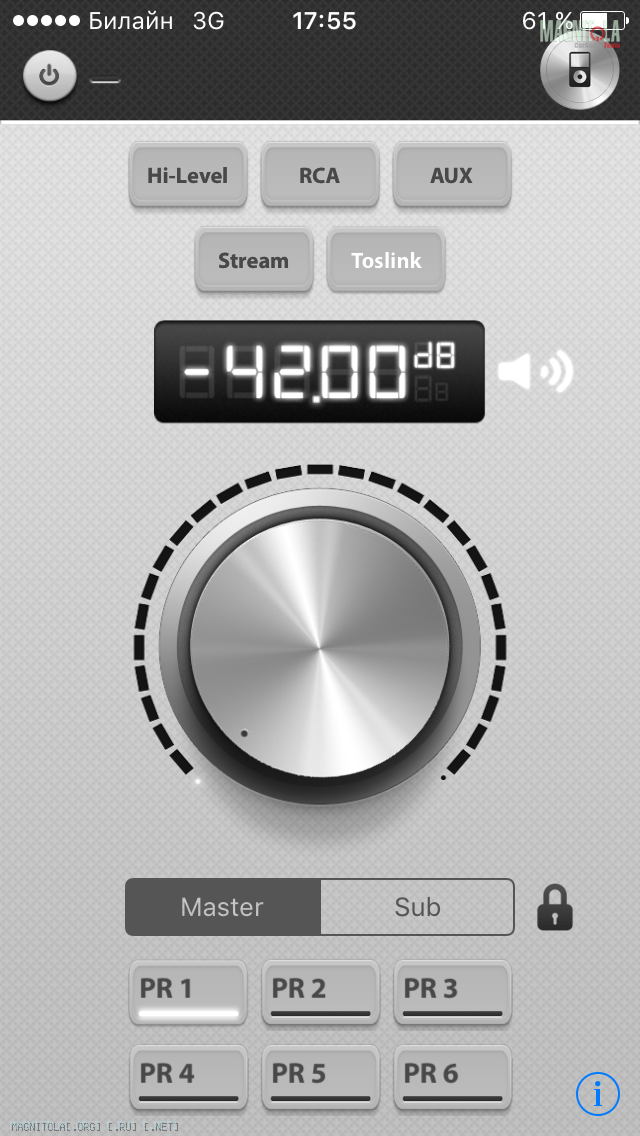Tap the power button
This screenshot has width=640, height=1136.
[49, 75]
